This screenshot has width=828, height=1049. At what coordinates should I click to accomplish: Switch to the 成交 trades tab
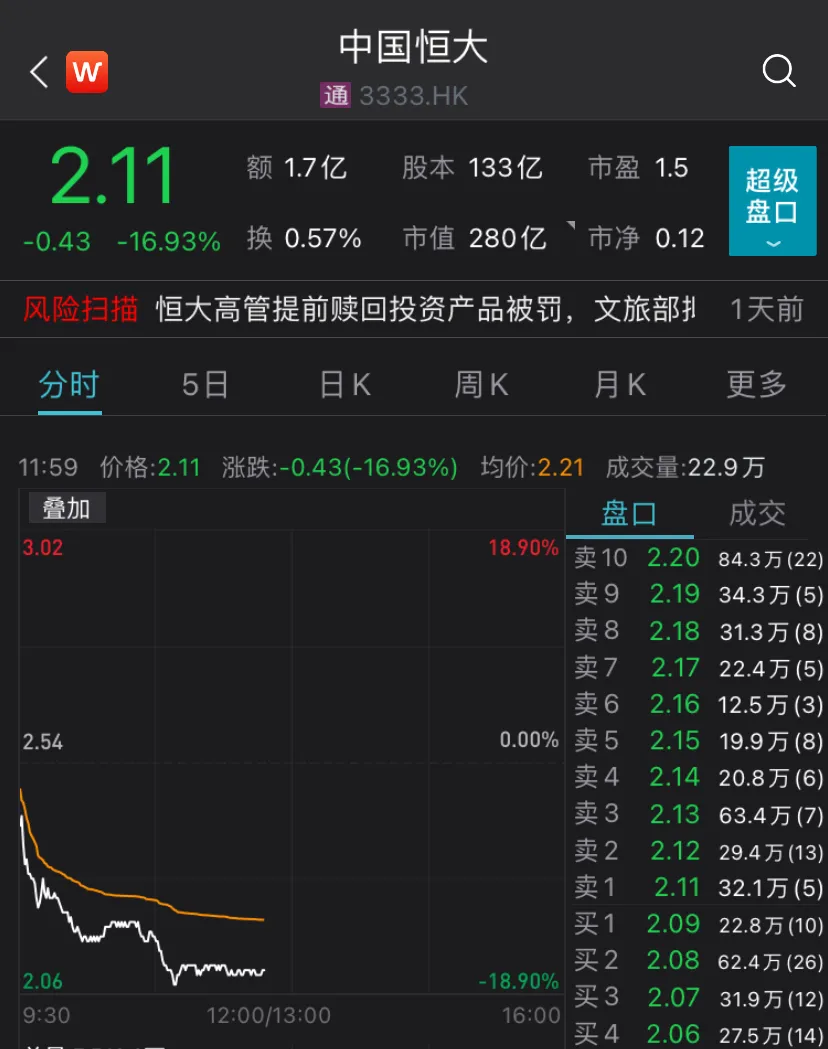coord(757,514)
